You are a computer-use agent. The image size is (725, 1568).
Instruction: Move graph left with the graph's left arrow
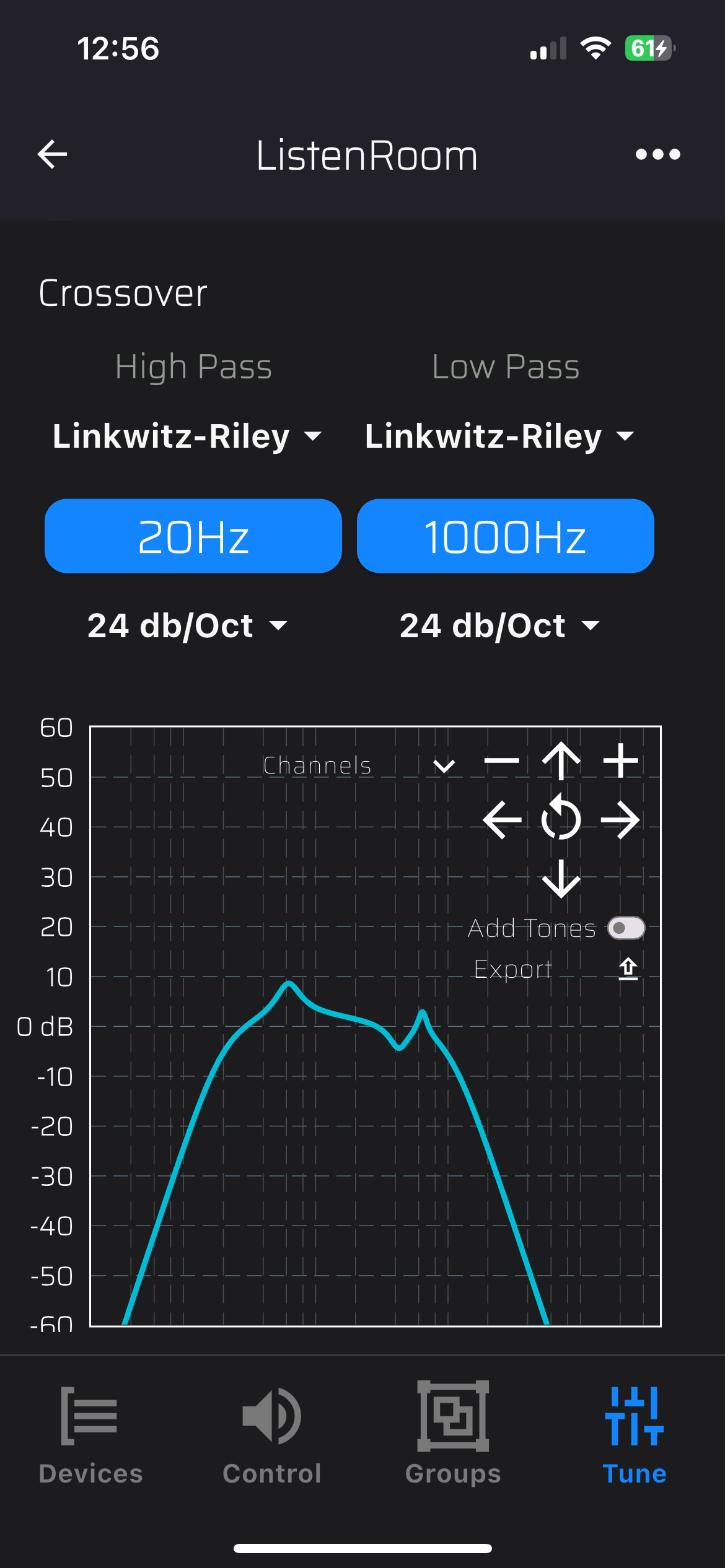point(501,820)
